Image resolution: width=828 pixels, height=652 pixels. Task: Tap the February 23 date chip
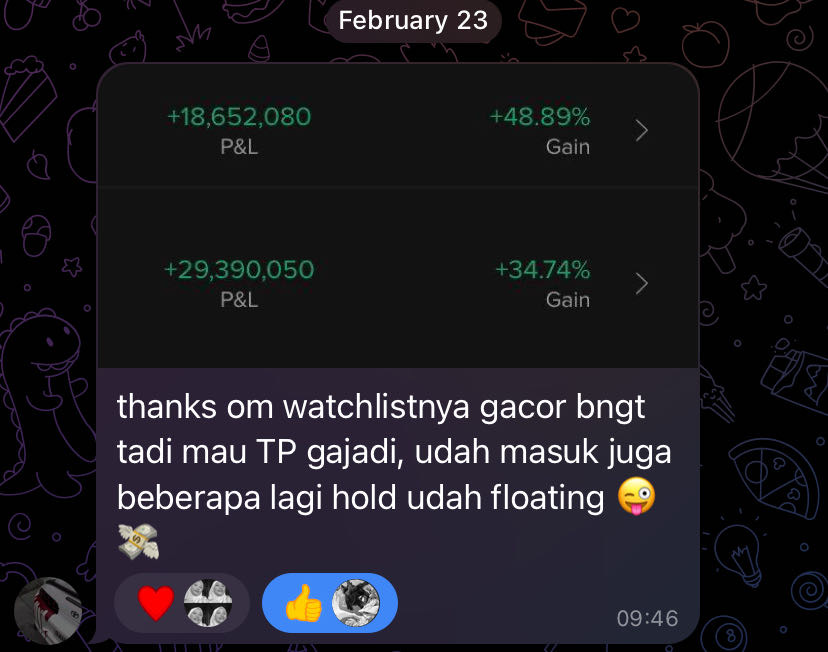tap(413, 21)
